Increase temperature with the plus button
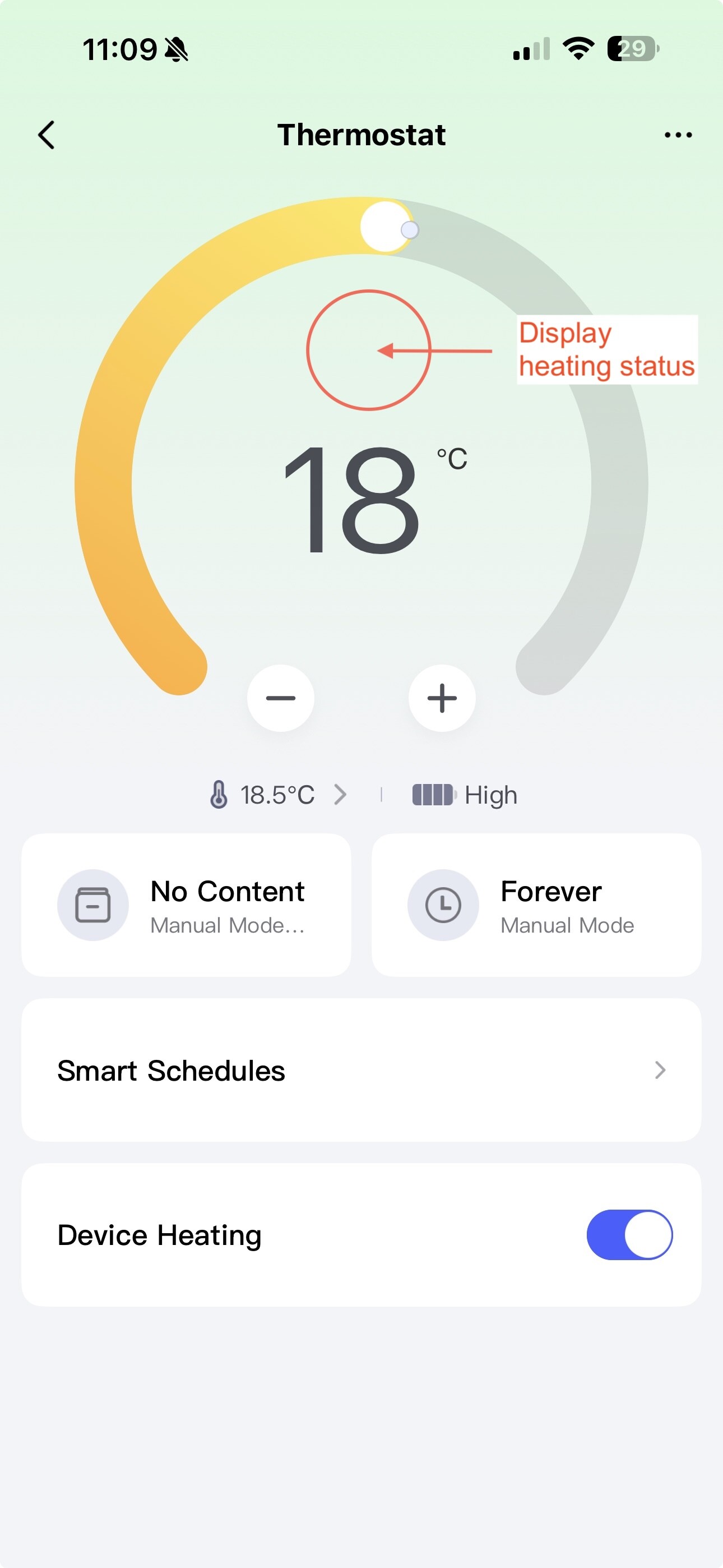Image resolution: width=723 pixels, height=1568 pixels. tap(442, 698)
